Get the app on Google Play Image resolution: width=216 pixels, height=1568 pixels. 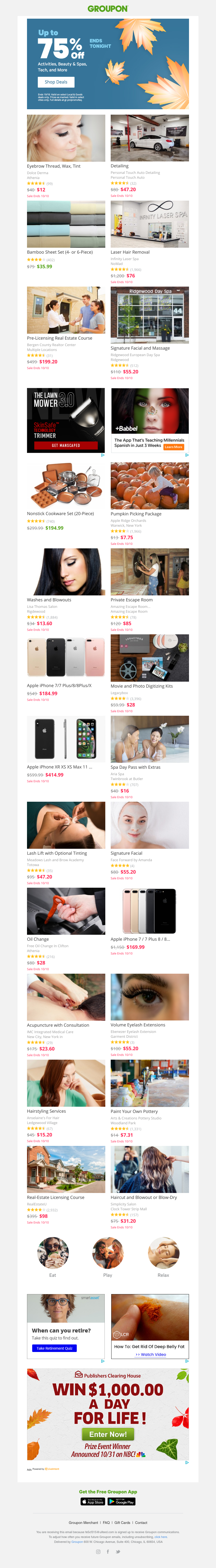(122, 1502)
